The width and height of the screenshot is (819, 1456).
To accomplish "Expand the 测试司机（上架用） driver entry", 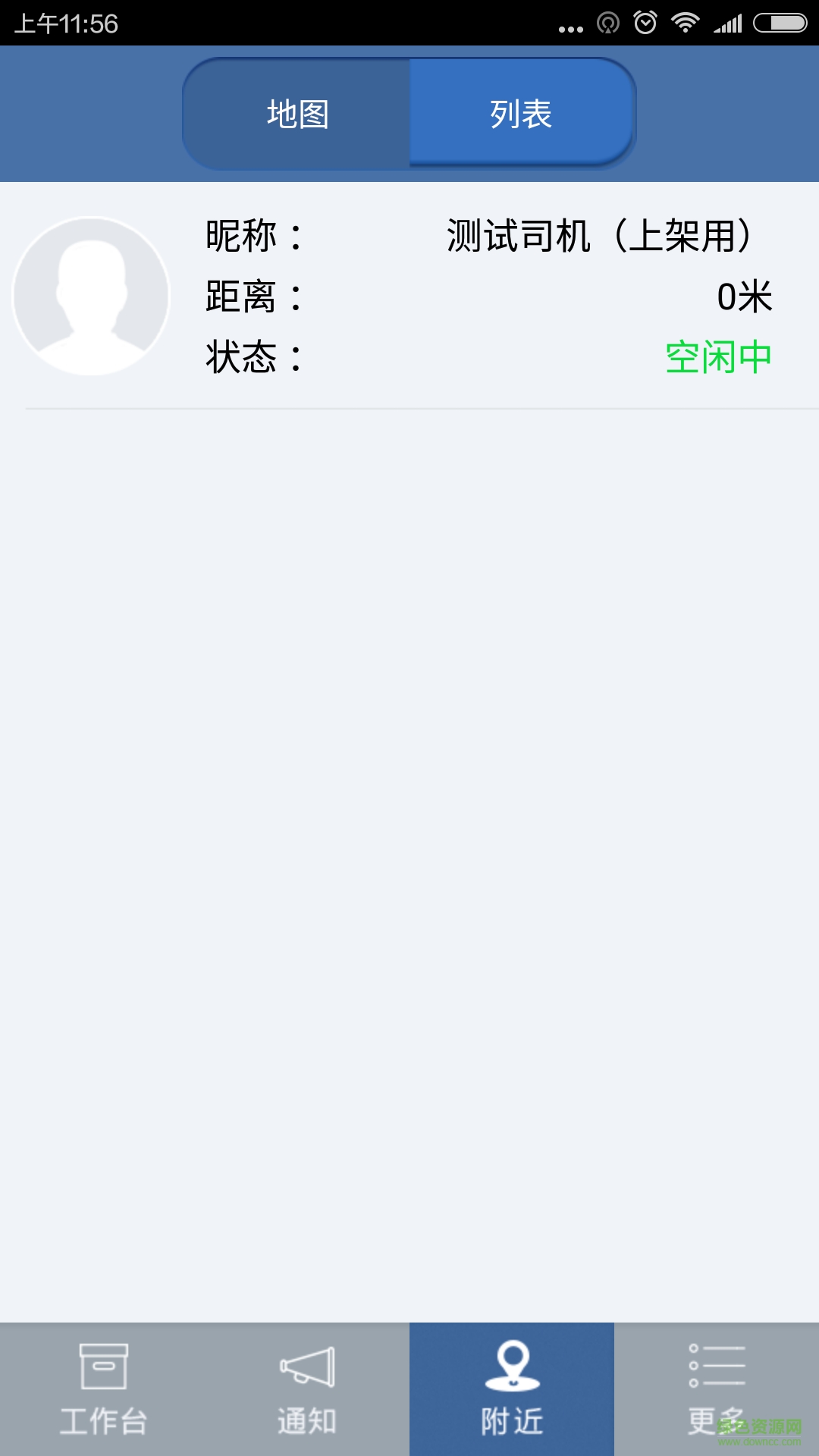I will 598,235.
